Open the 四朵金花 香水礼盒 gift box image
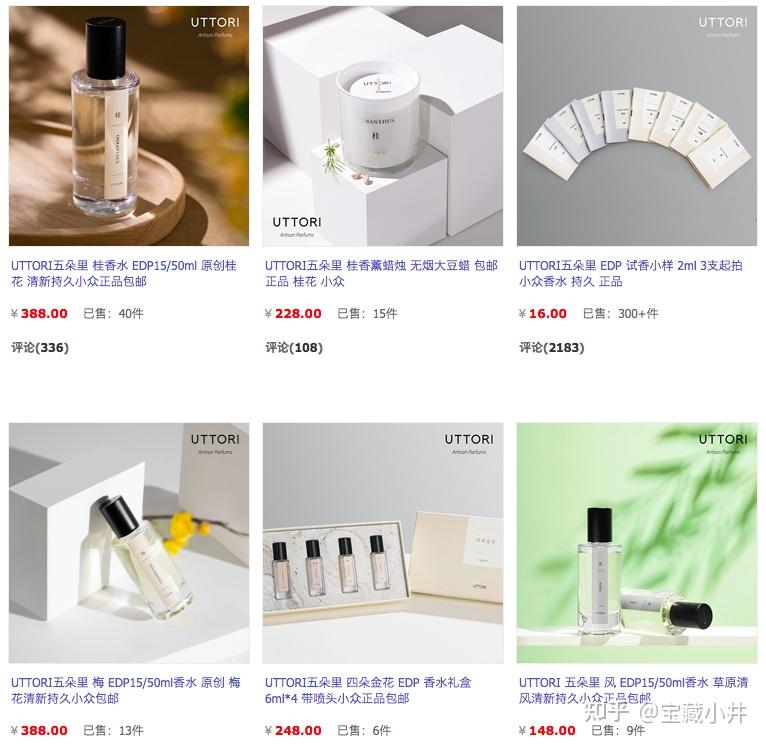The height and width of the screenshot is (744, 766). 383,542
